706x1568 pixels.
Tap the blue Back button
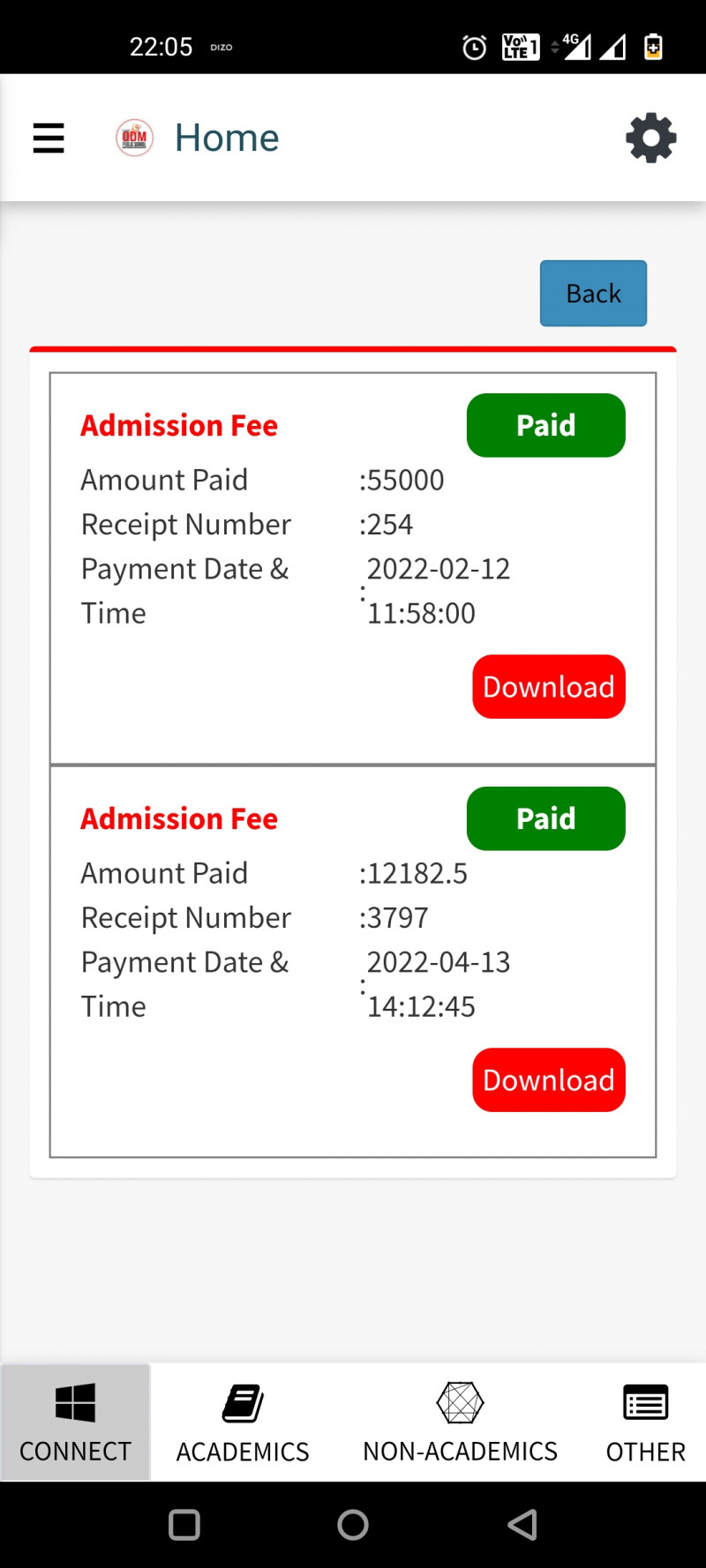[593, 294]
